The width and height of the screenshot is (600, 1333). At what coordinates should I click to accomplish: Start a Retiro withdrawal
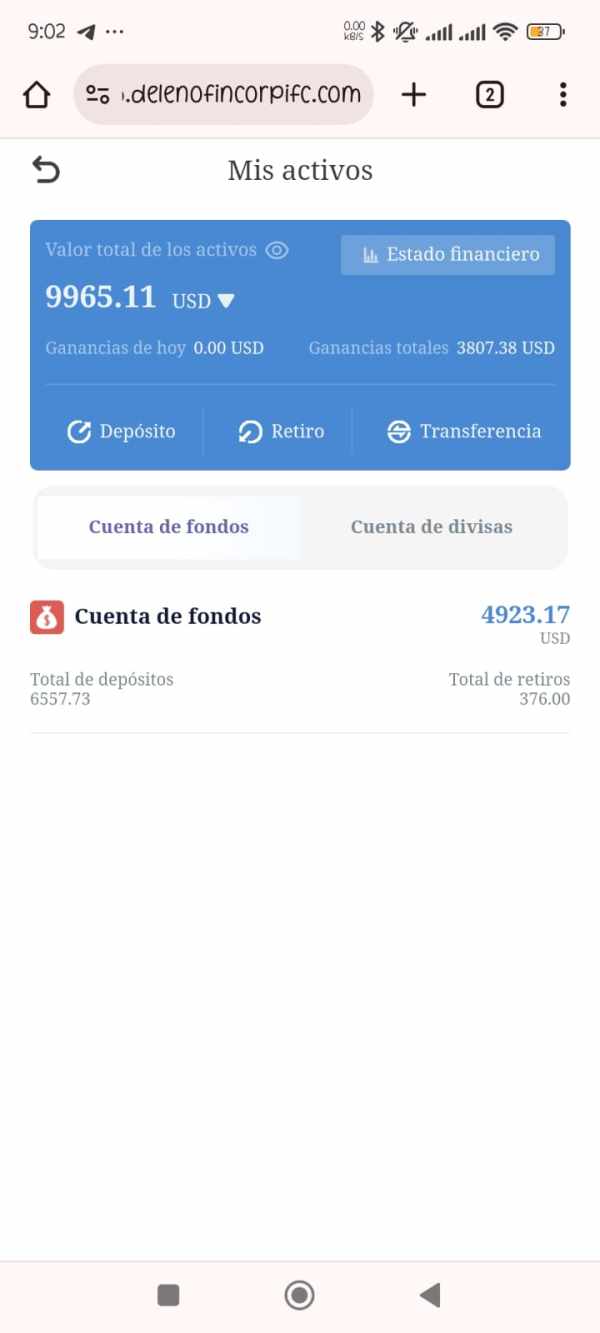pos(281,431)
